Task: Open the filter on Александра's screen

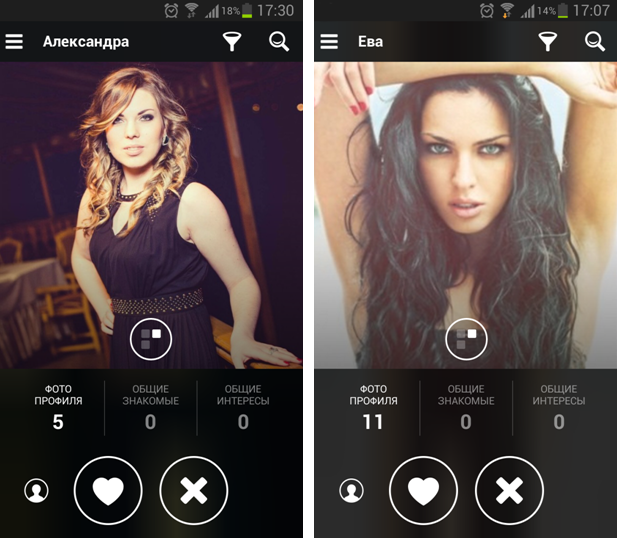Action: coord(232,42)
